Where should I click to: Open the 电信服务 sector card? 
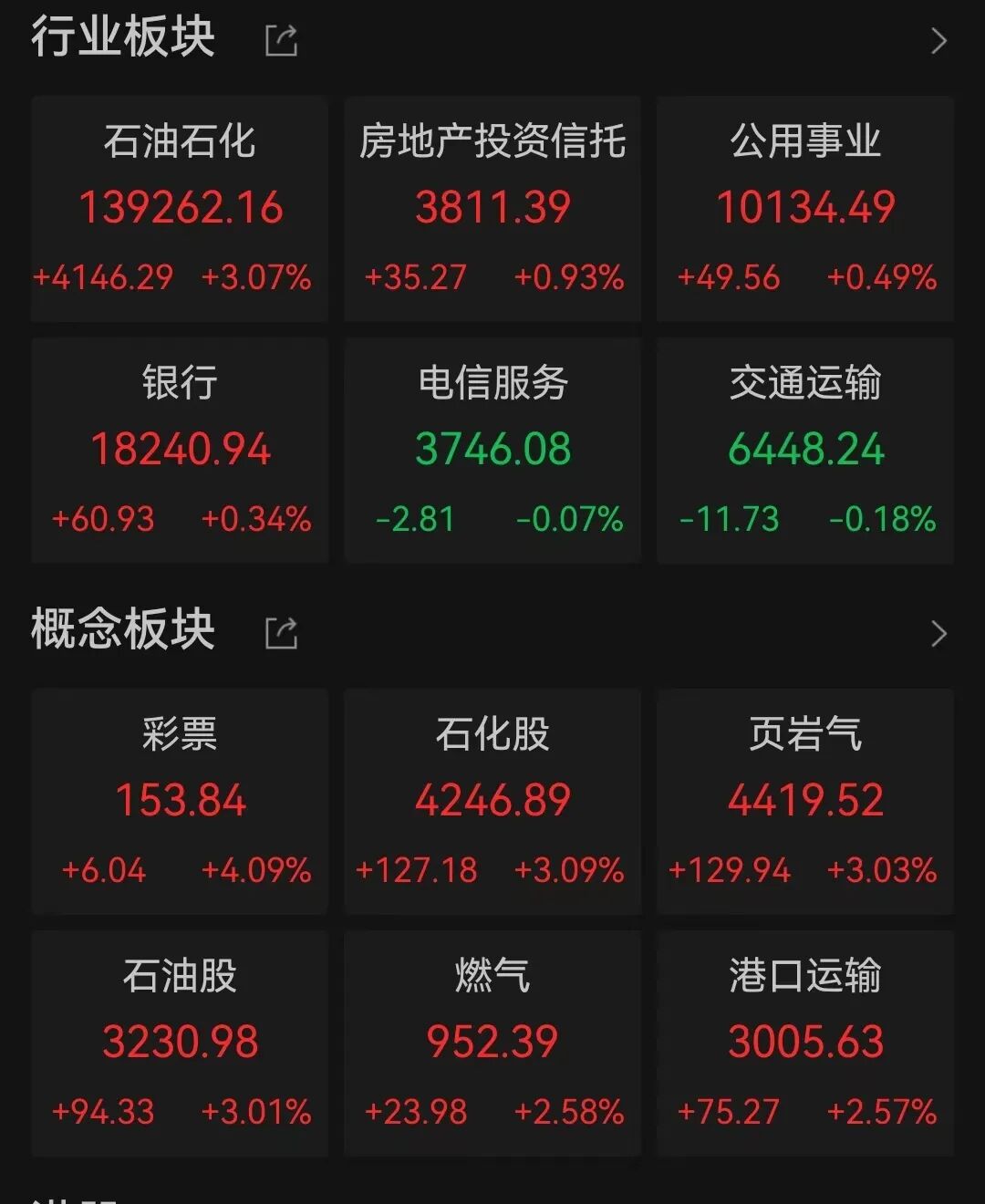(493, 451)
